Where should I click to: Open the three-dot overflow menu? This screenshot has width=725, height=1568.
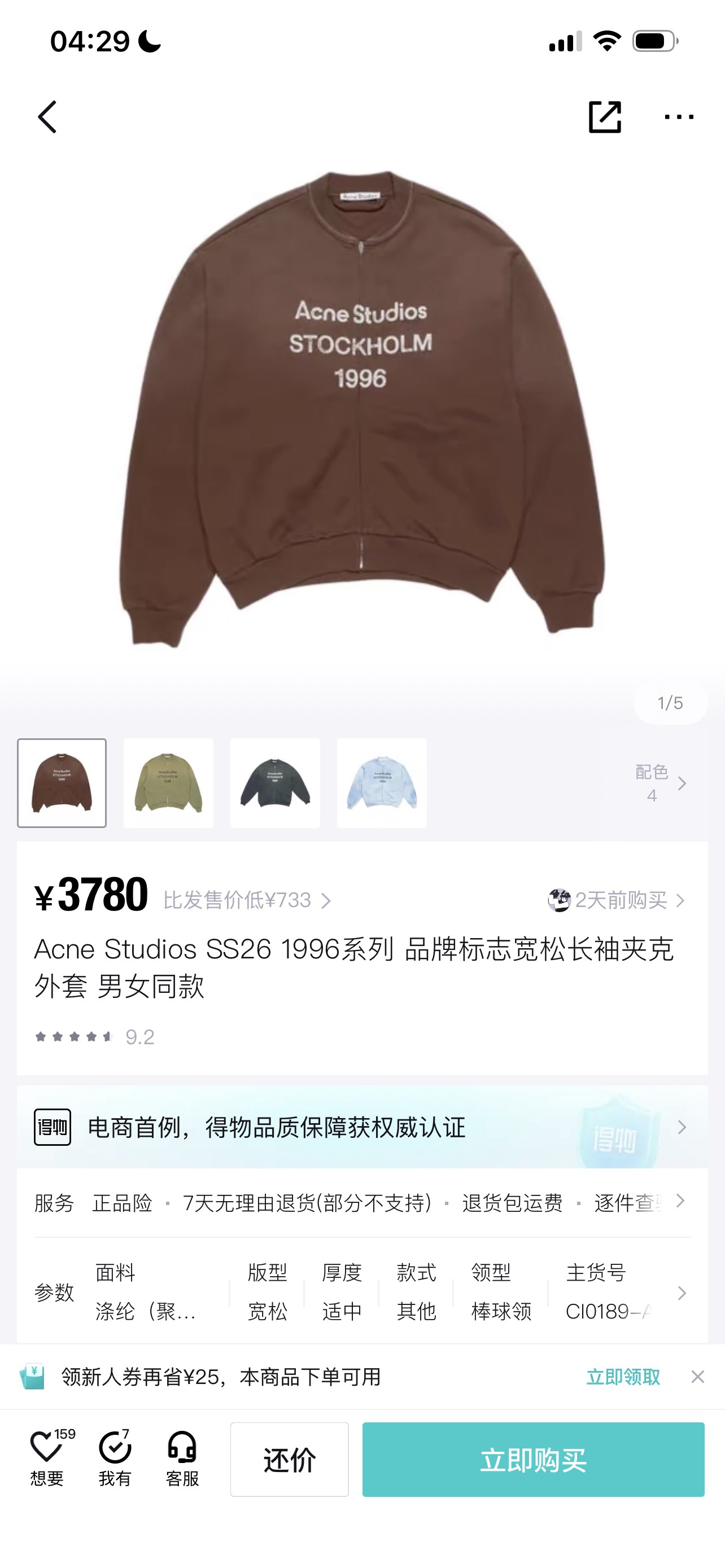coord(679,117)
